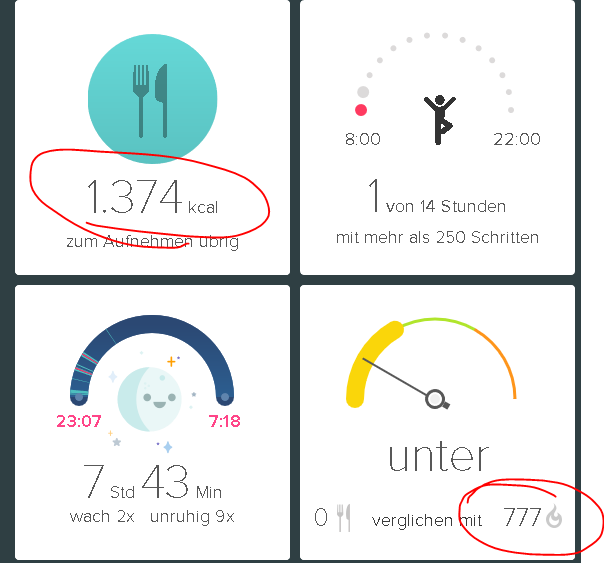Screen dimensions: 604x563
Task: Open the sleep tile showing 7 Std 43 Min
Action: click(x=152, y=422)
